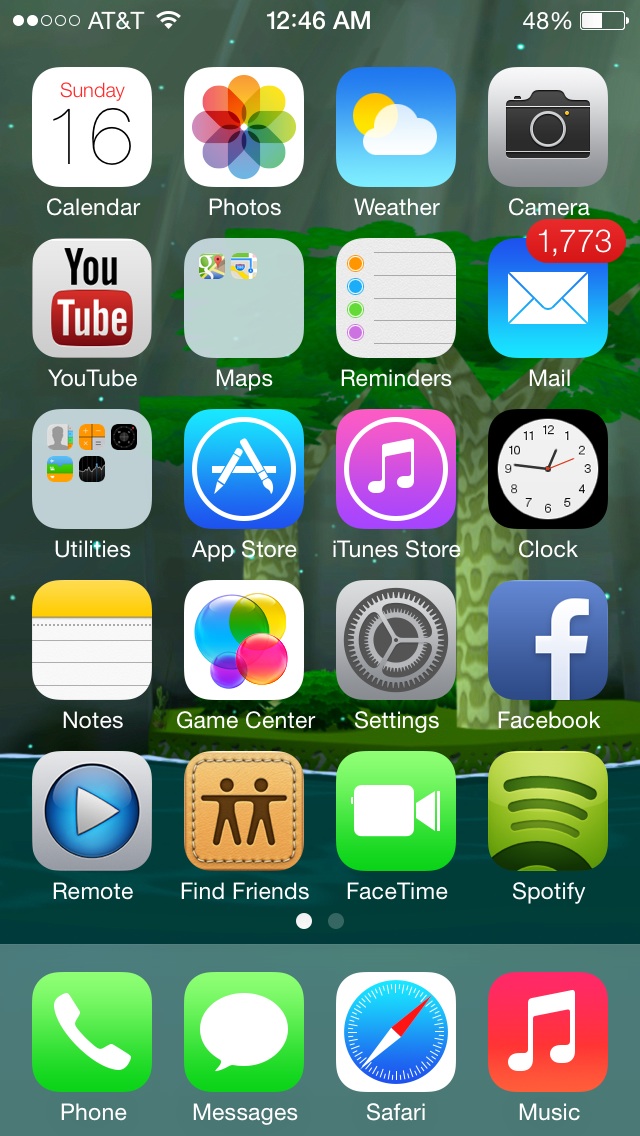This screenshot has width=640, height=1136.
Task: Open Messages from the dock
Action: [244, 1032]
